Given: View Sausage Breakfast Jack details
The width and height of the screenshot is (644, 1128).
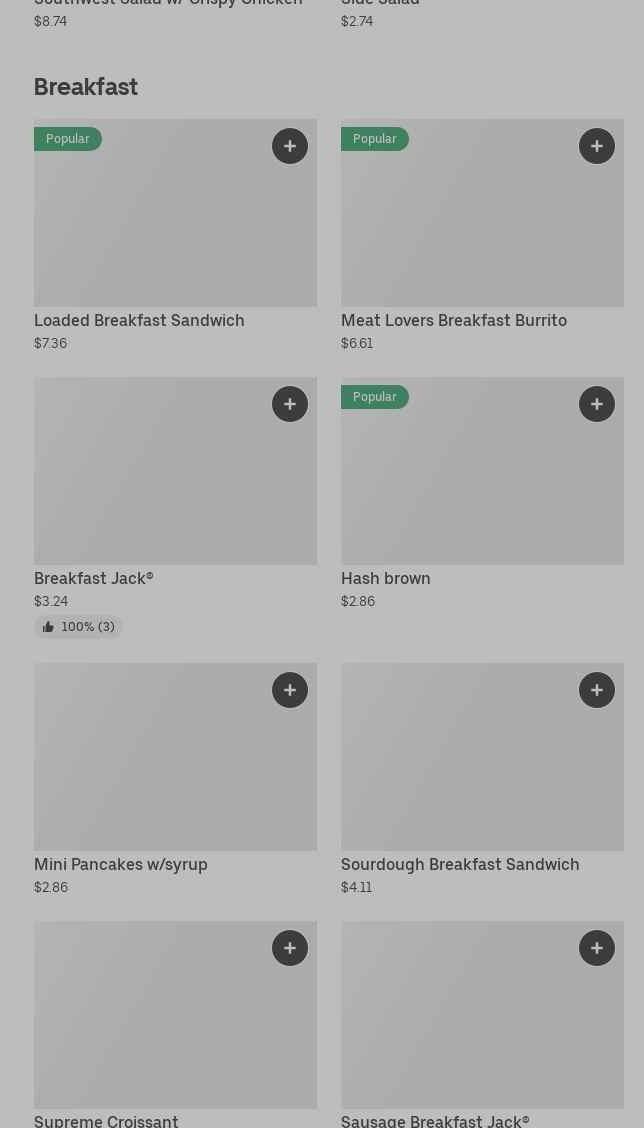Looking at the screenshot, I should (482, 1025).
